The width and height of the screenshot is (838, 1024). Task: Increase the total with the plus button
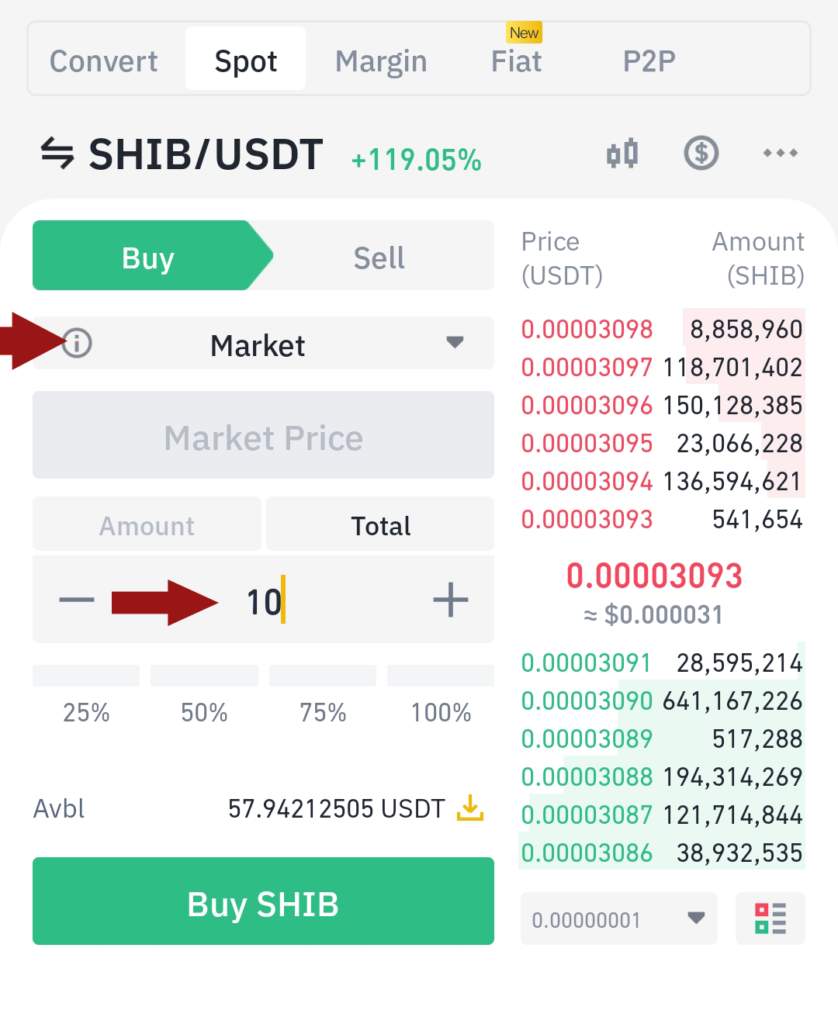[450, 600]
